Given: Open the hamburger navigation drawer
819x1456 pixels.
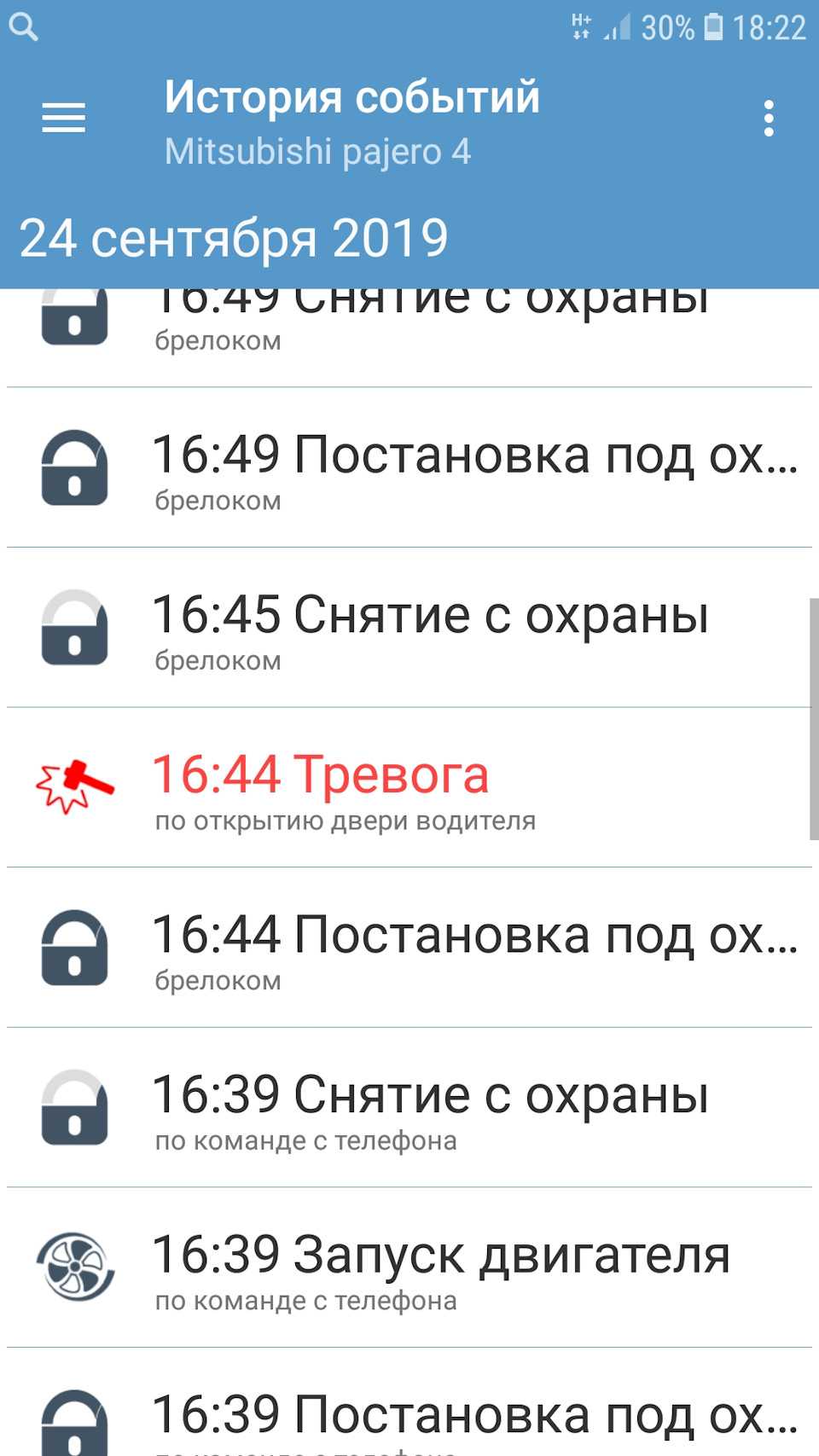Looking at the screenshot, I should pyautogui.click(x=64, y=118).
